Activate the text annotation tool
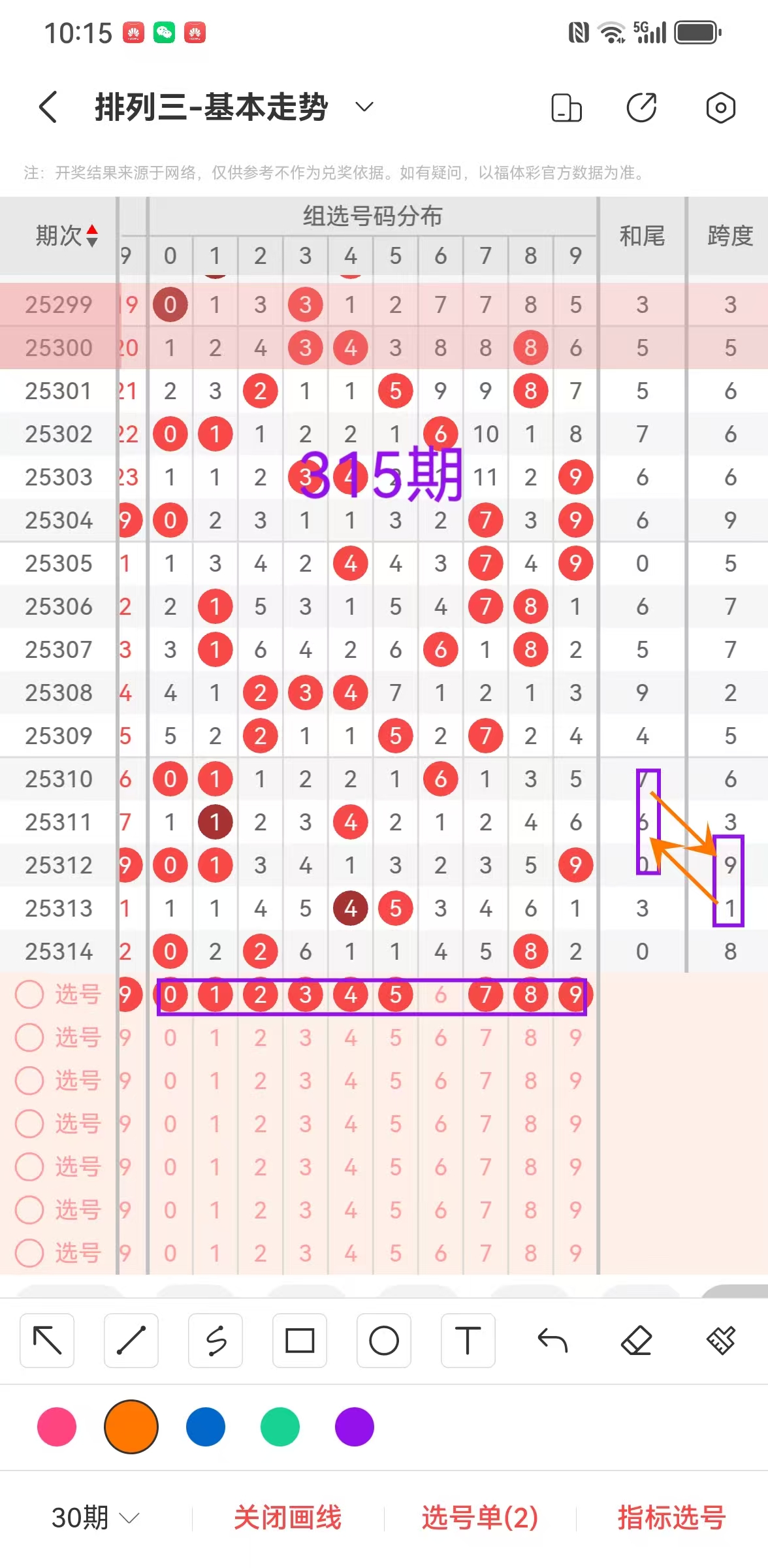768x1568 pixels. point(468,1341)
